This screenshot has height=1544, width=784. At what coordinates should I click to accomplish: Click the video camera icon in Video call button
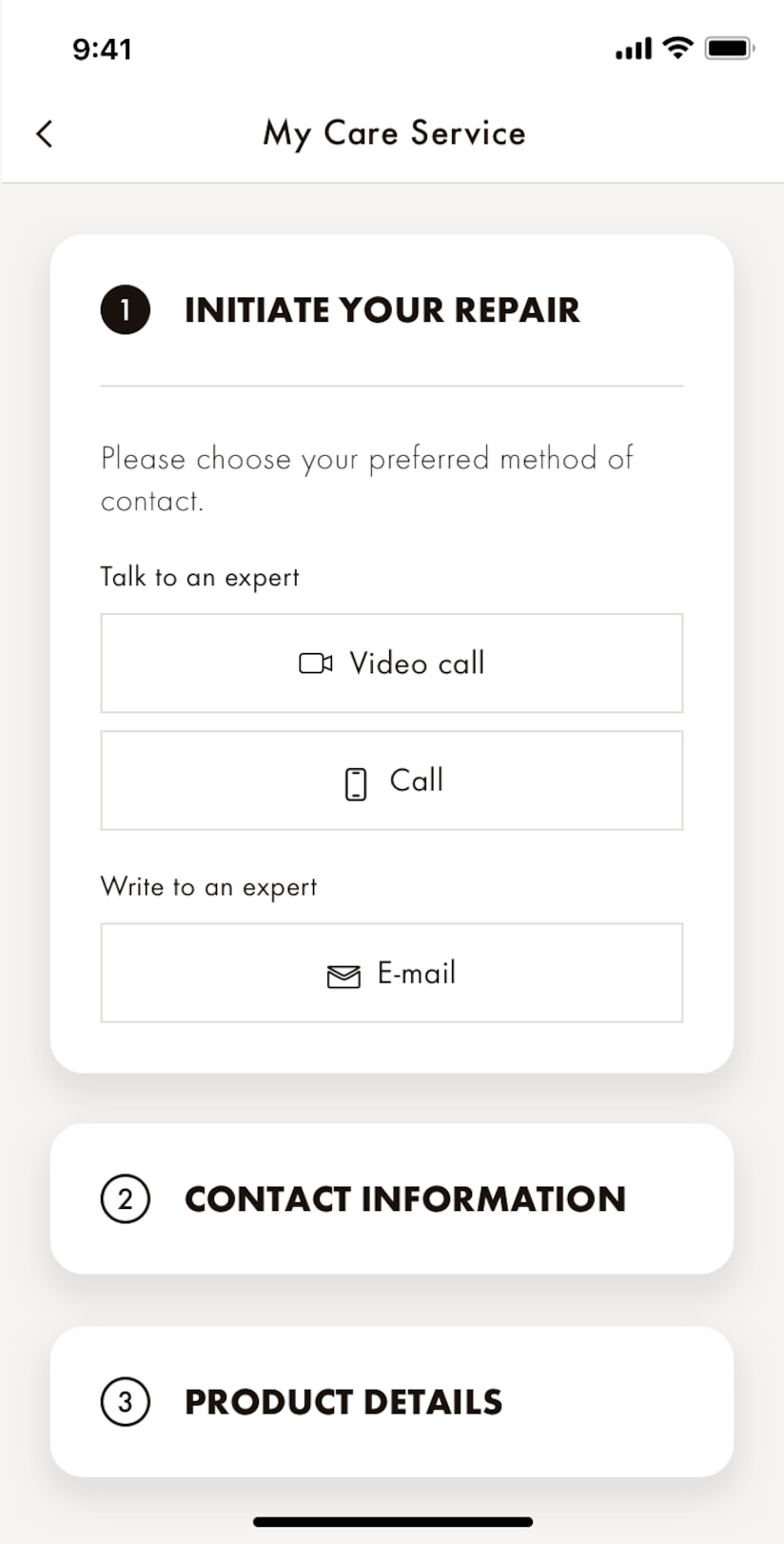coord(316,663)
